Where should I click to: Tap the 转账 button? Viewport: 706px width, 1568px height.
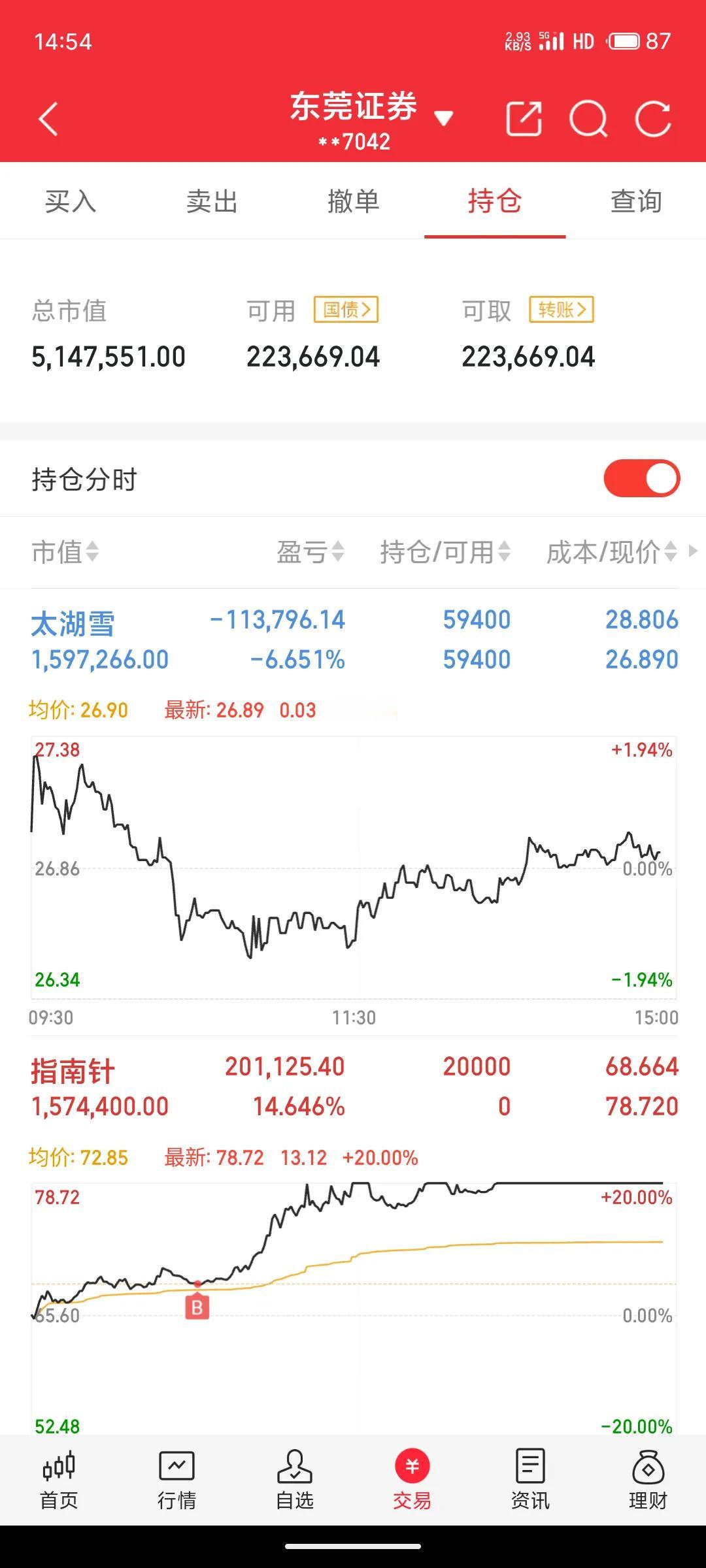pyautogui.click(x=562, y=310)
